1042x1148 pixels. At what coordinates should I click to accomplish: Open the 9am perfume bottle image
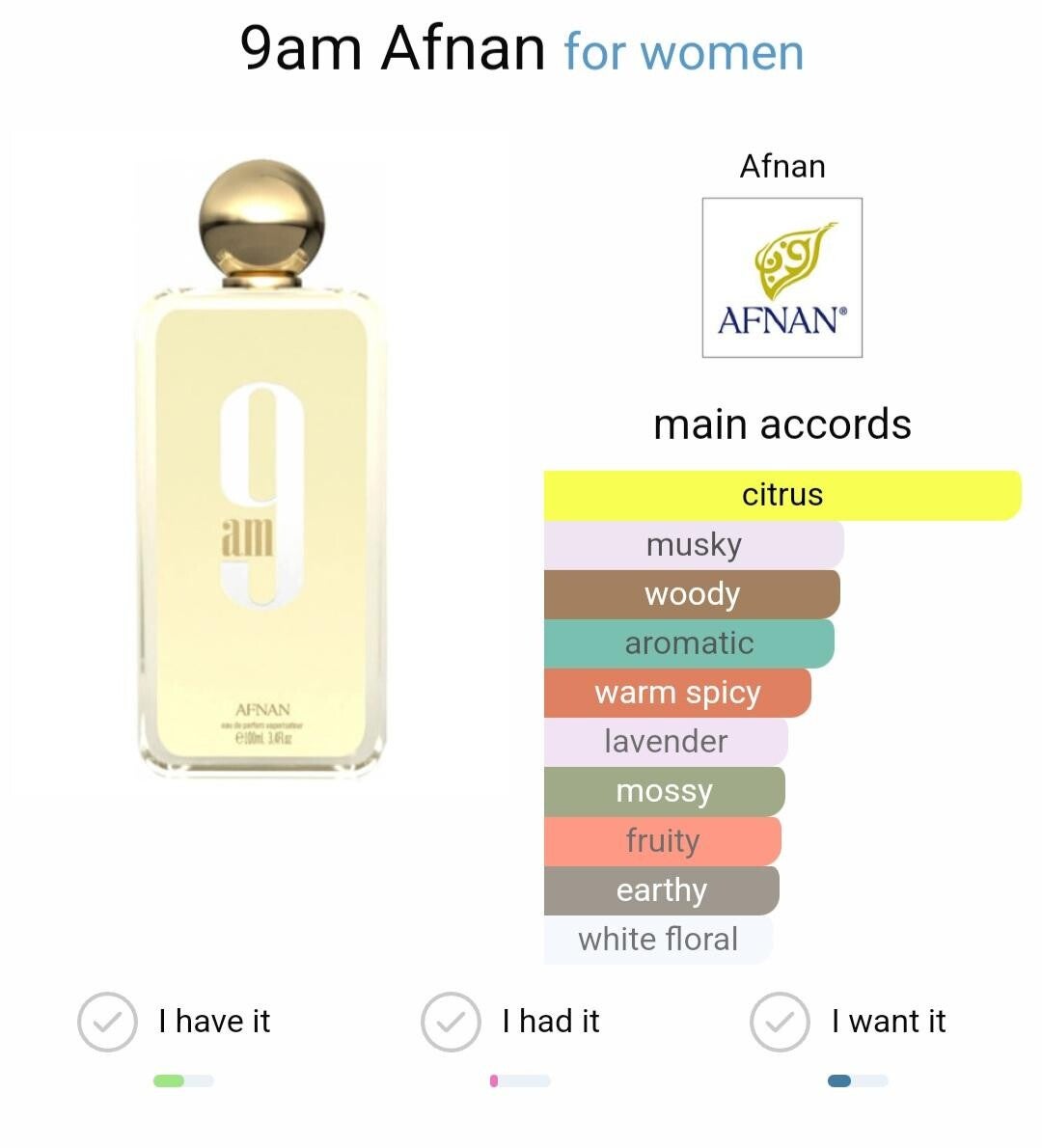(x=261, y=473)
